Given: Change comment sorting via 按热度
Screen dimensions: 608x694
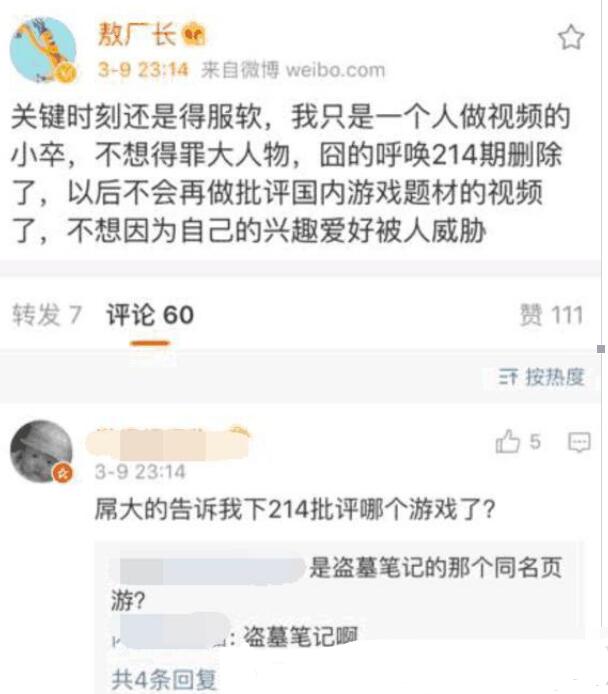Looking at the screenshot, I should [542, 377].
